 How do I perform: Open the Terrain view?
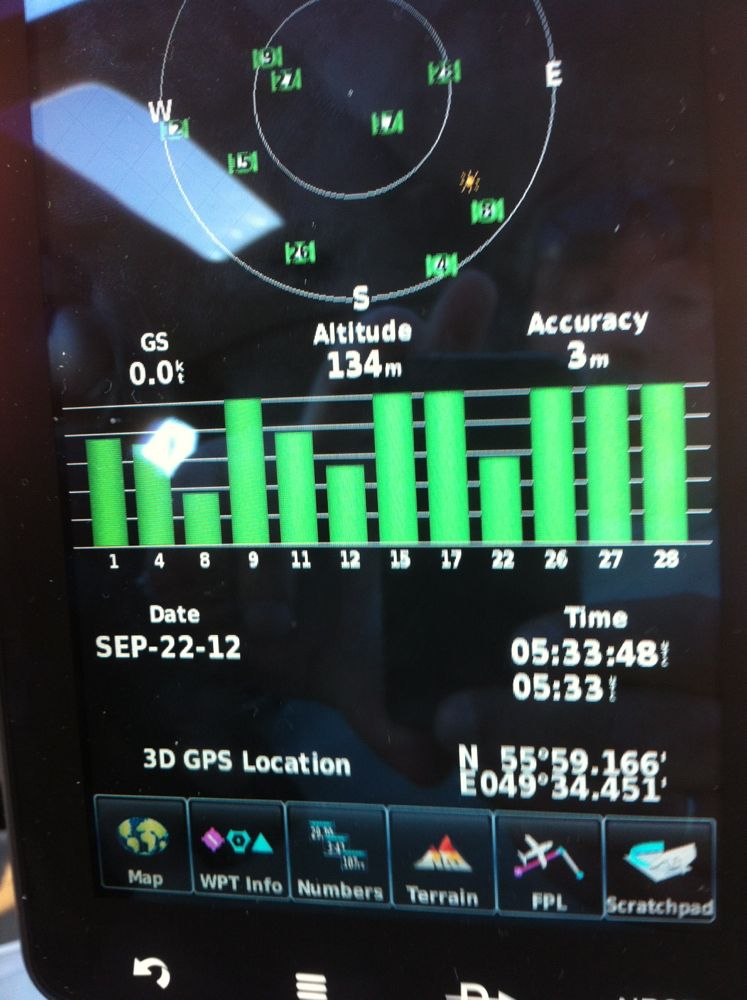[x=443, y=860]
